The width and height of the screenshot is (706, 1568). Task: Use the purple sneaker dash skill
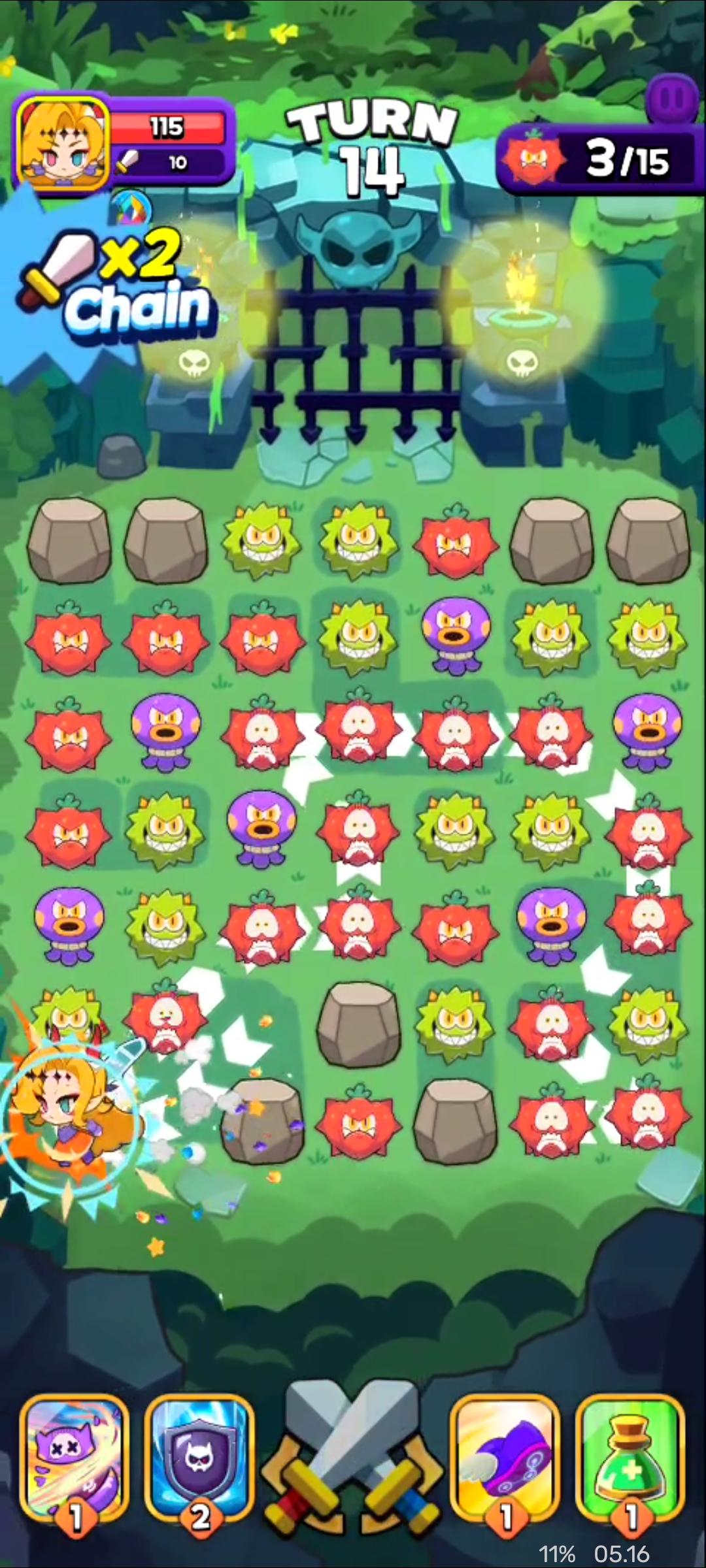click(509, 1462)
